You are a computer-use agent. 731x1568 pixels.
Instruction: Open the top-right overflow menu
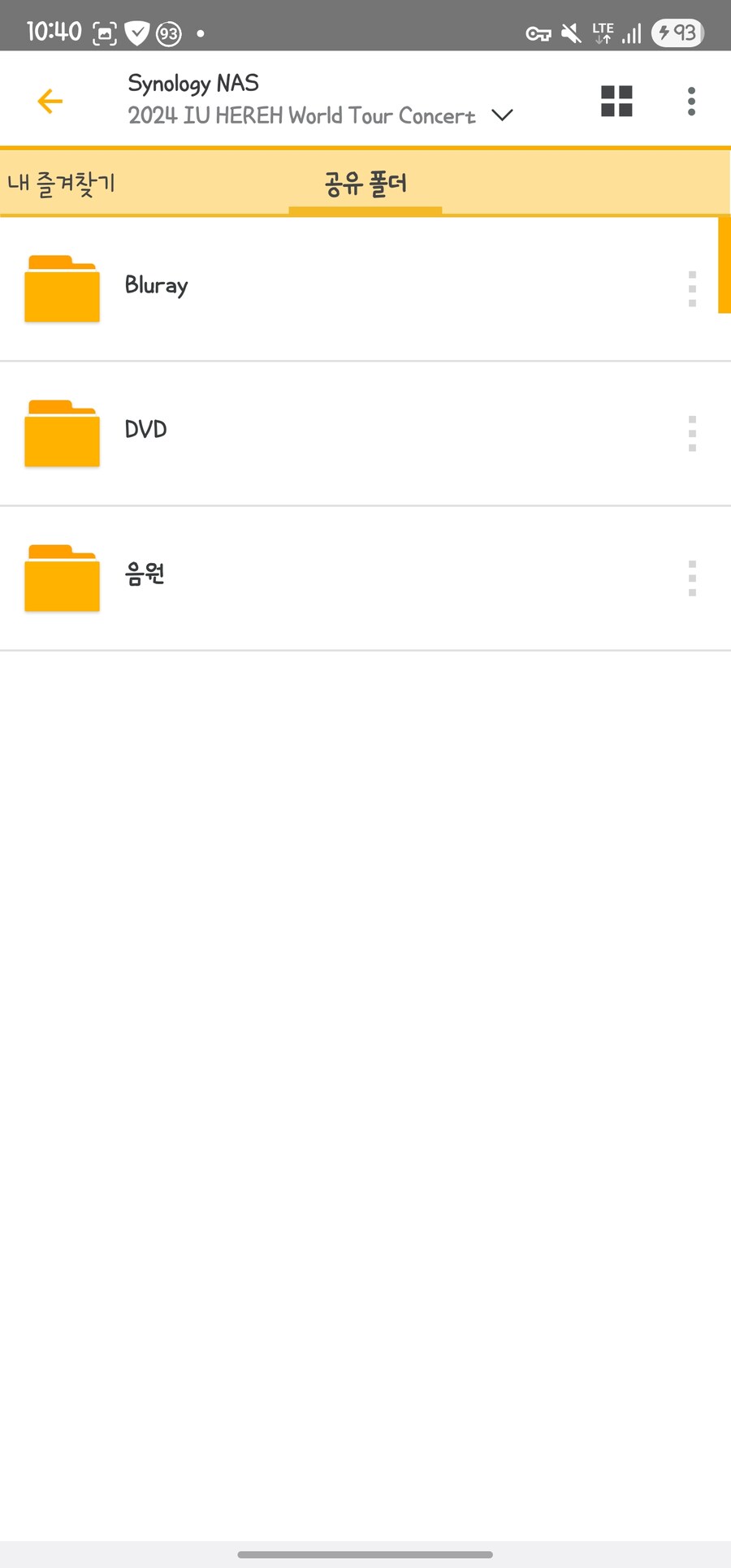[x=691, y=102]
